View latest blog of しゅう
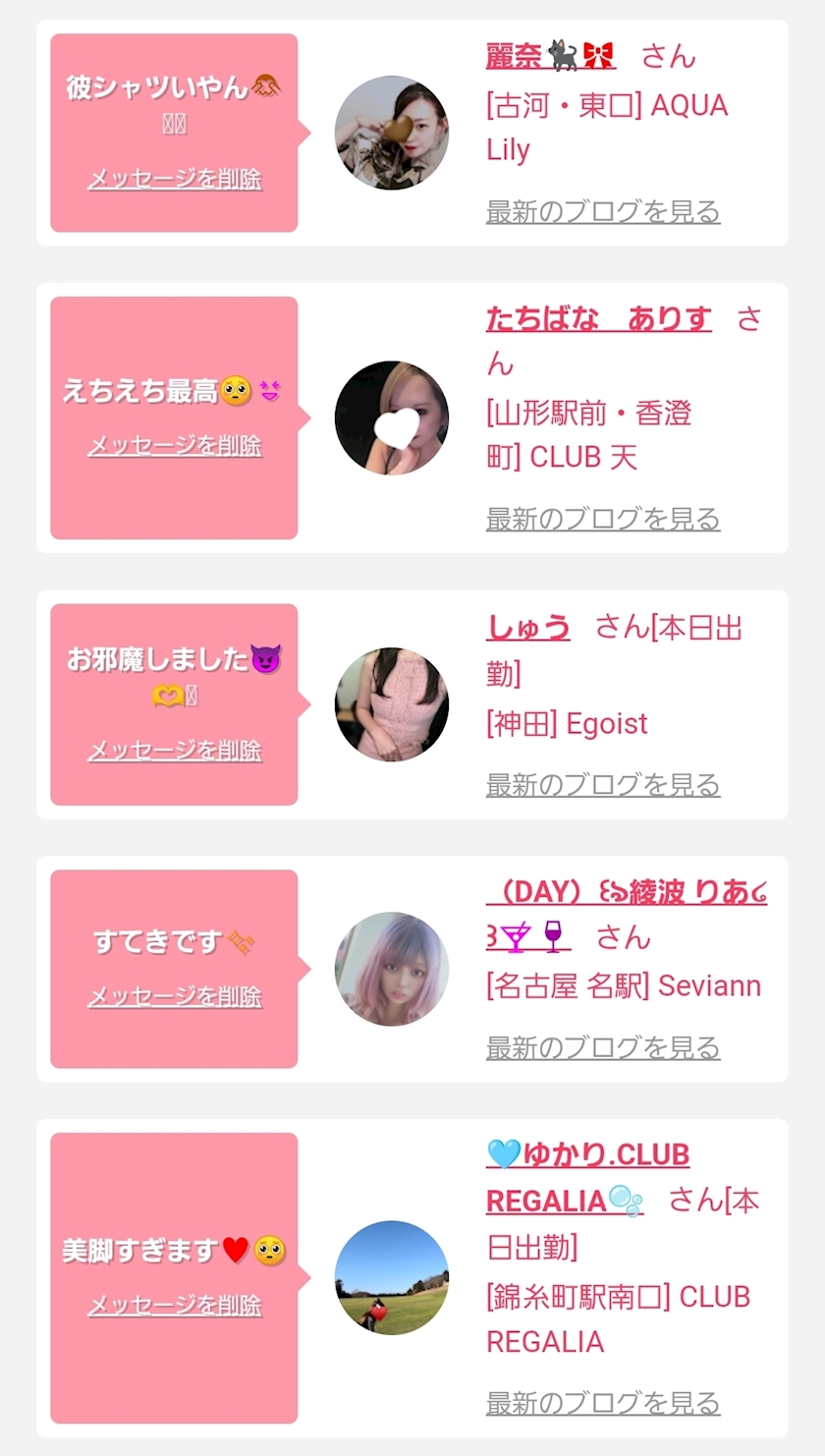The width and height of the screenshot is (825, 1456). 603,785
